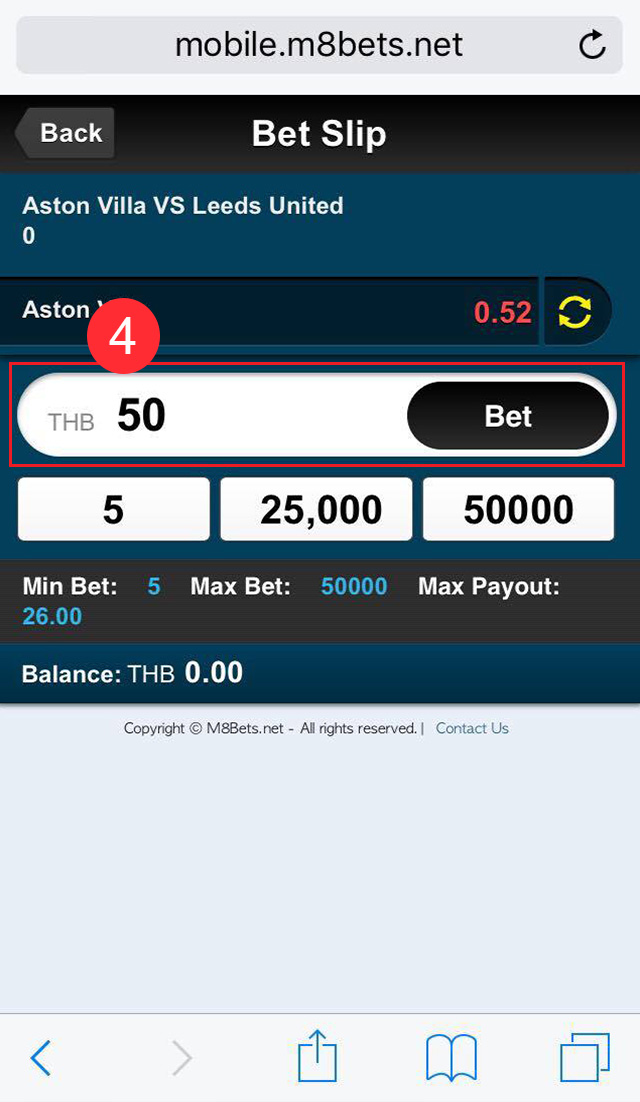Screen dimensions: 640x1102
Task: Navigate back in the browser toolbar
Action: [41, 1057]
